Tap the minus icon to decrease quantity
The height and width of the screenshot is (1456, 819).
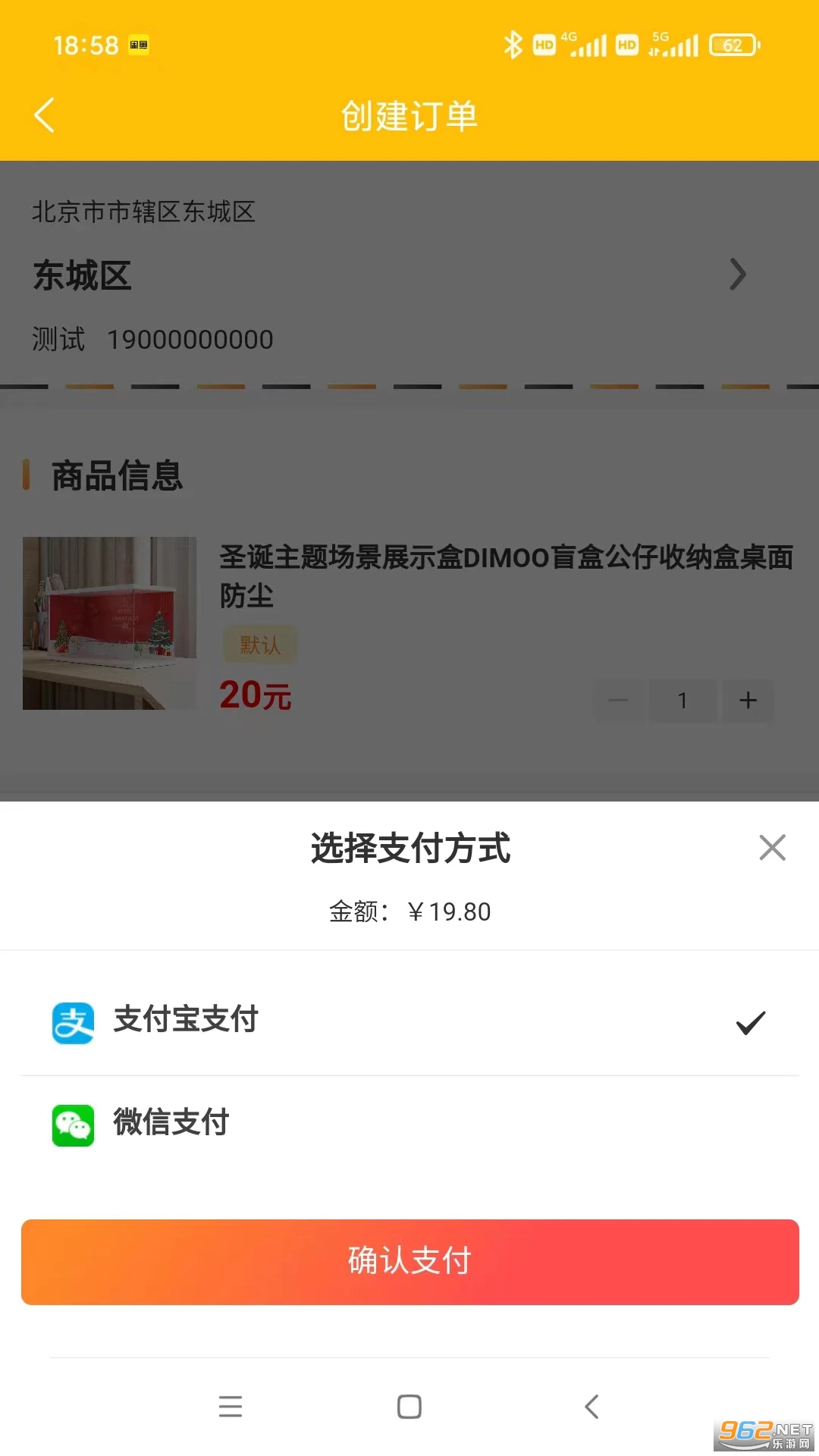[x=617, y=700]
